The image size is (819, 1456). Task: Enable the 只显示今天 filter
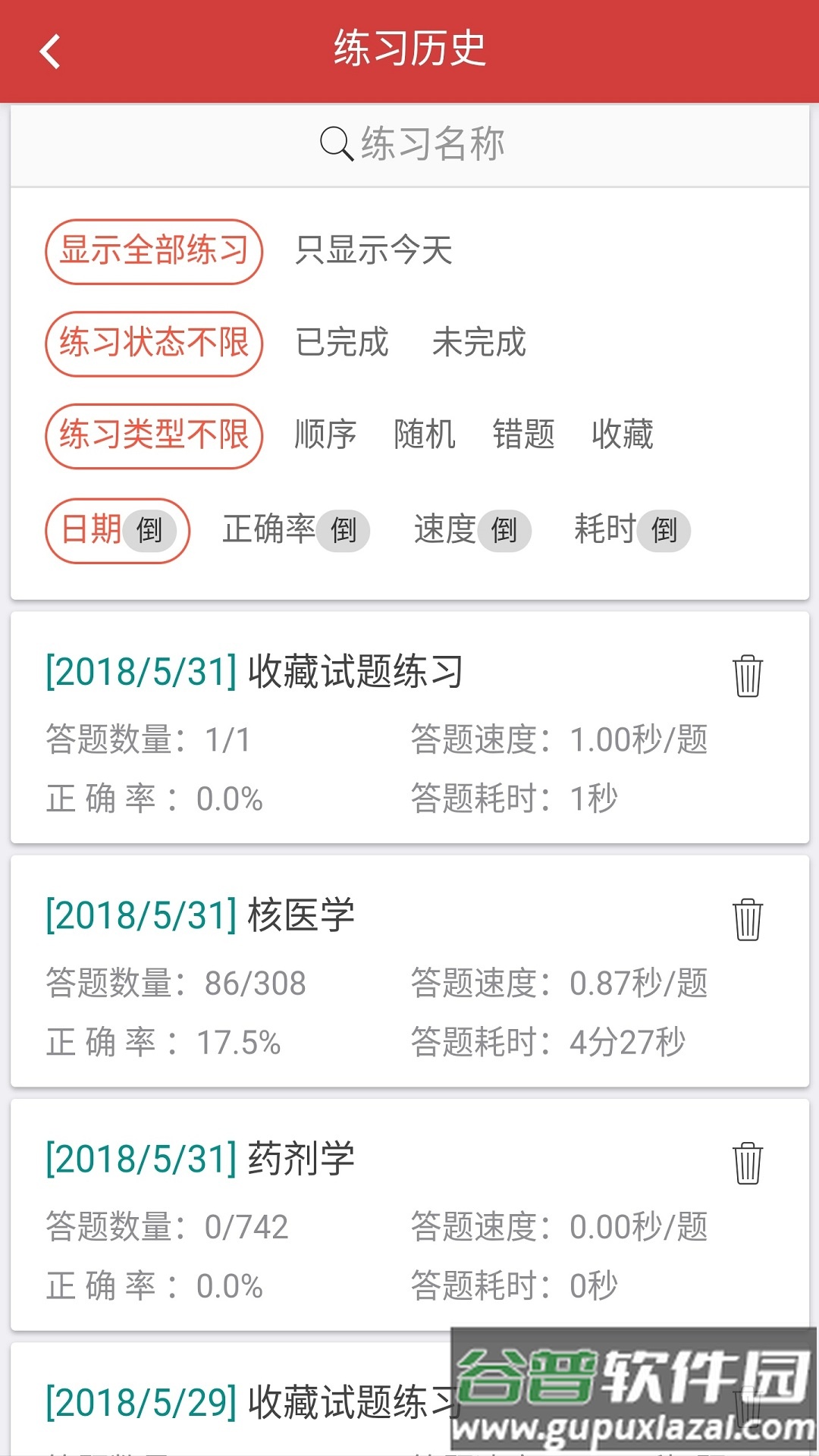pyautogui.click(x=373, y=252)
